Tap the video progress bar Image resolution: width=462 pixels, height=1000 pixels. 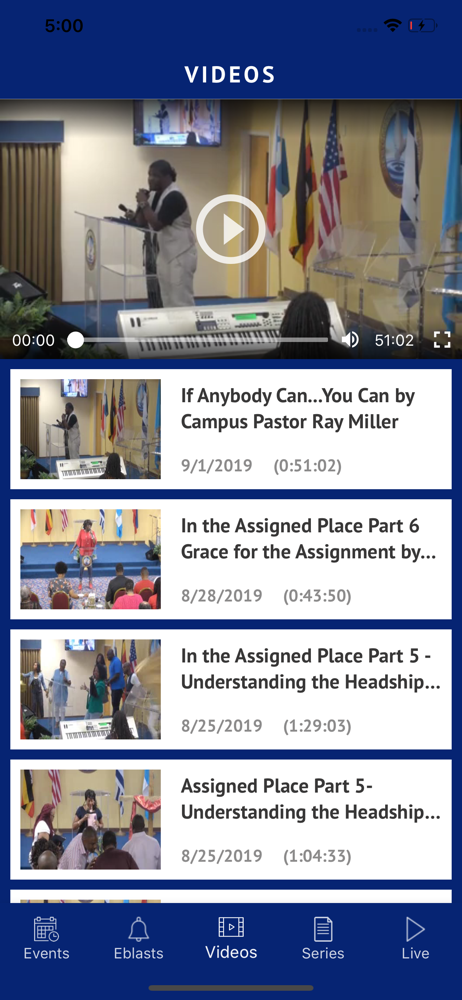tap(202, 340)
